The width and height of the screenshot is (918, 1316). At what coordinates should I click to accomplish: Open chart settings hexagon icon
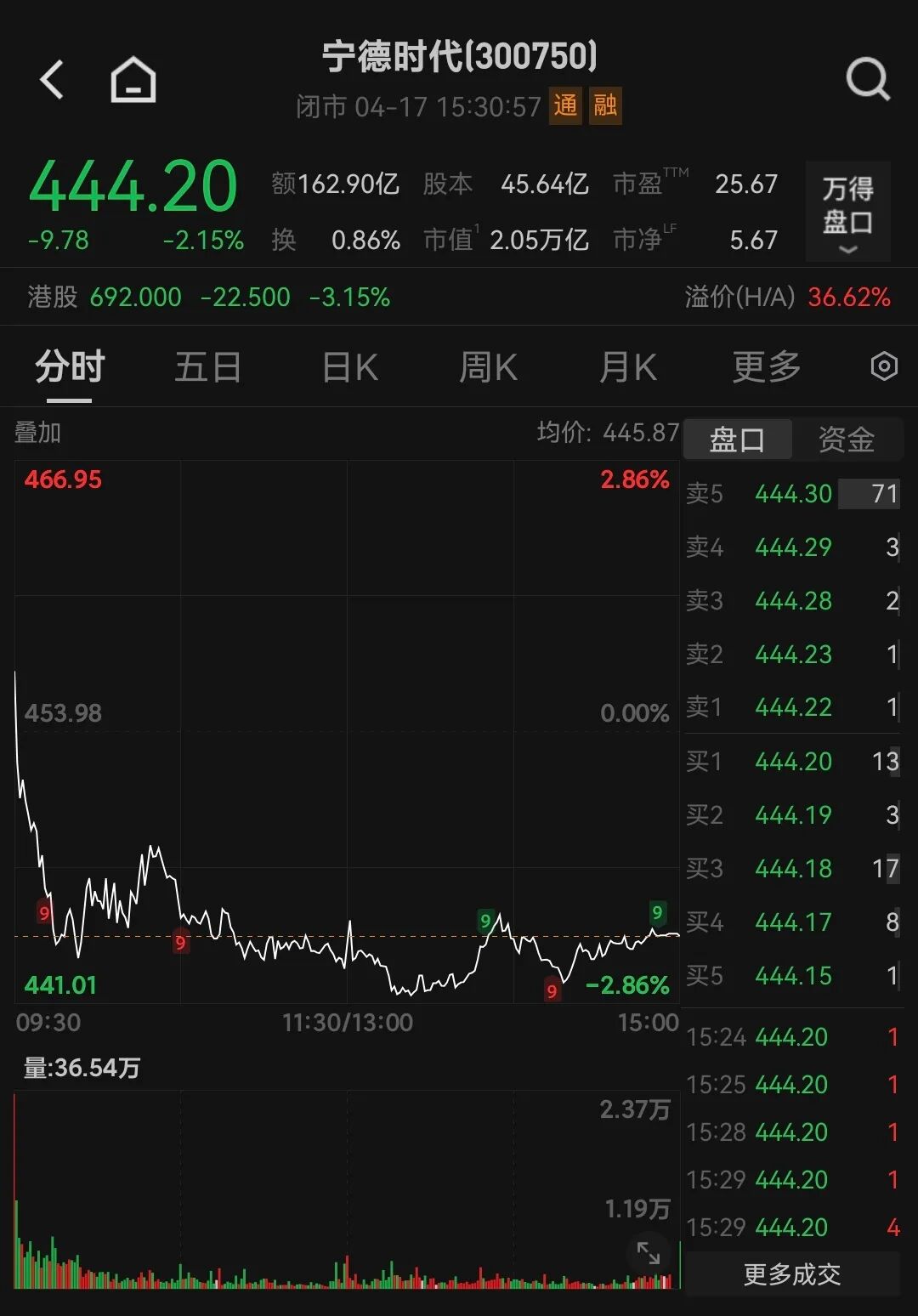tap(884, 366)
